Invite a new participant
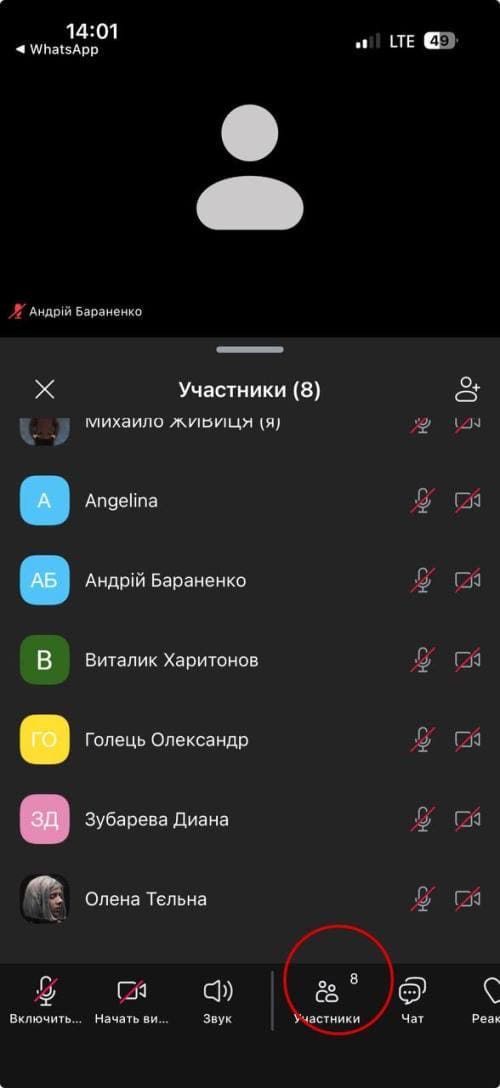 (467, 389)
